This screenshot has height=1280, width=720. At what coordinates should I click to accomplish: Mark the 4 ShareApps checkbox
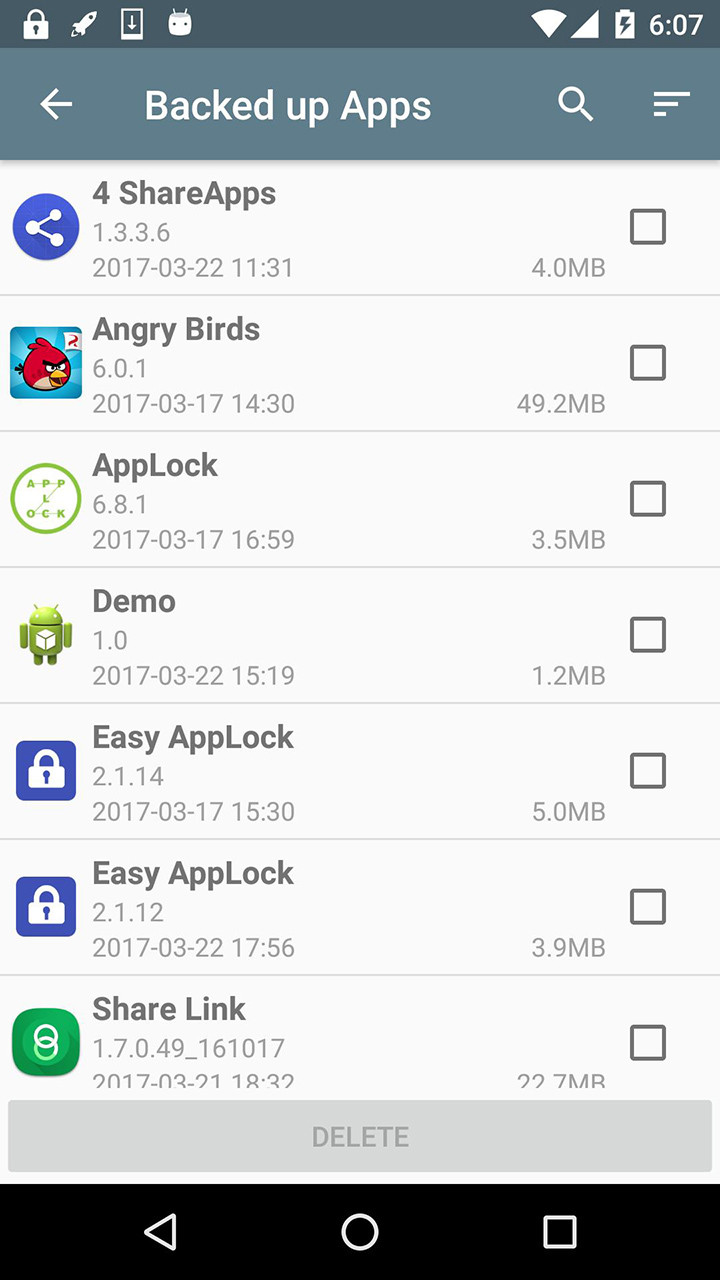coord(647,227)
